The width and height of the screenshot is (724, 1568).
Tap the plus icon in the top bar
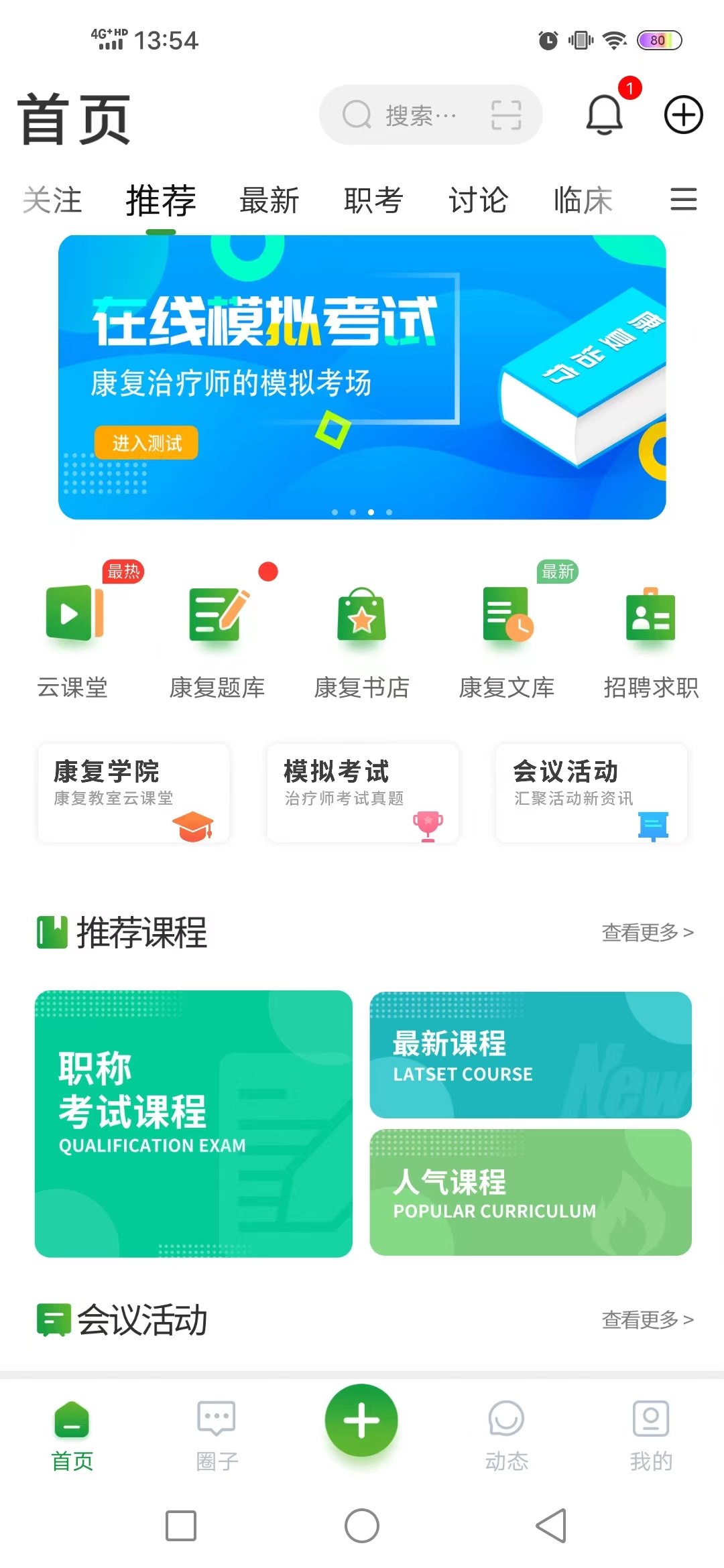point(683,115)
